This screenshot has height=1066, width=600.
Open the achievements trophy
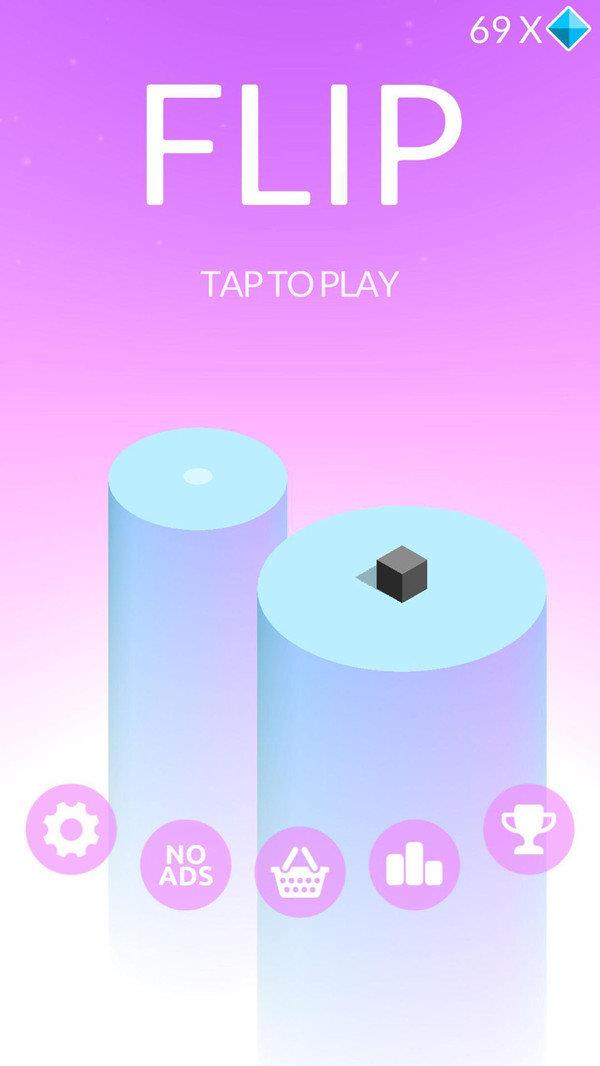point(528,829)
